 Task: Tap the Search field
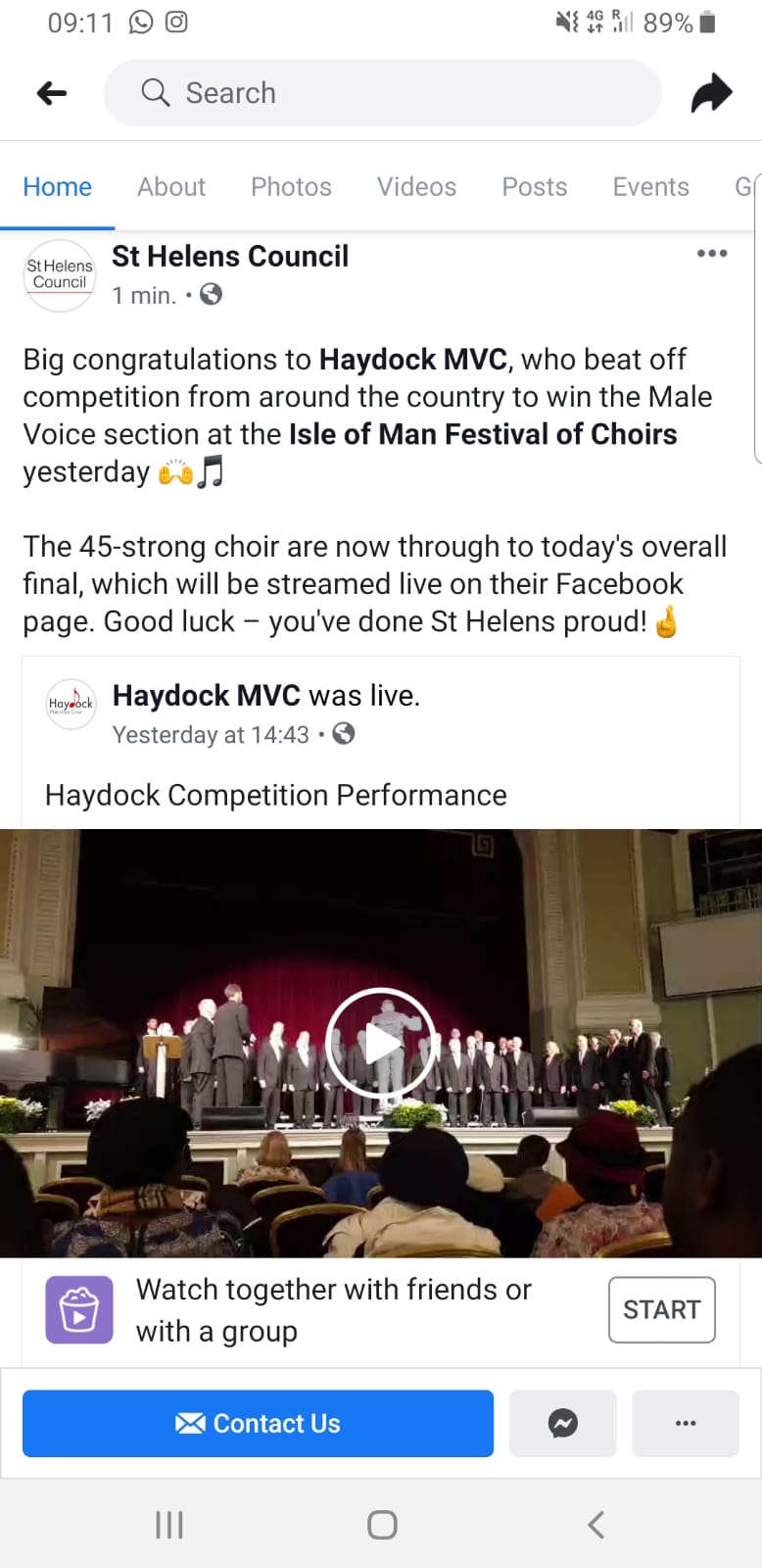(x=382, y=93)
